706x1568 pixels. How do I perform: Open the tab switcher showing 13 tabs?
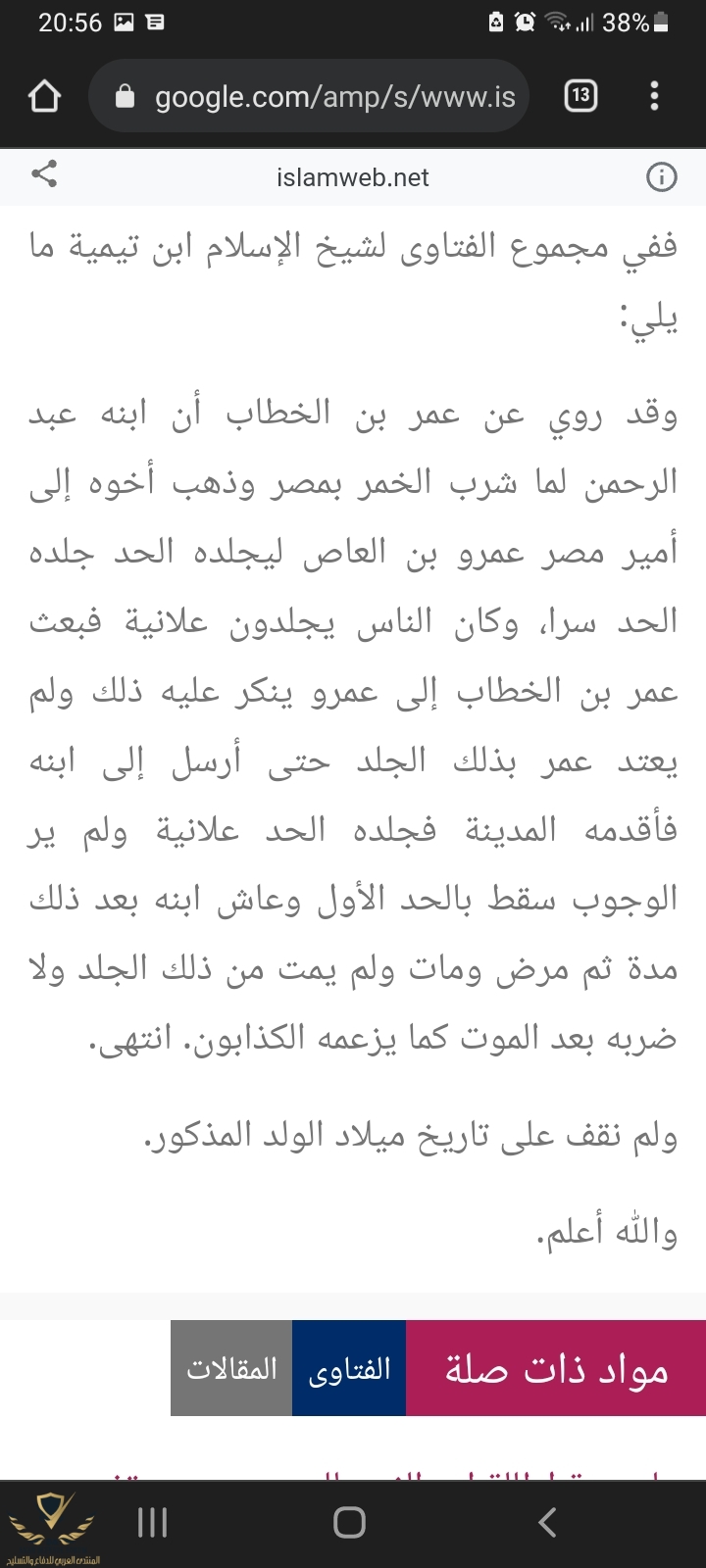580,96
